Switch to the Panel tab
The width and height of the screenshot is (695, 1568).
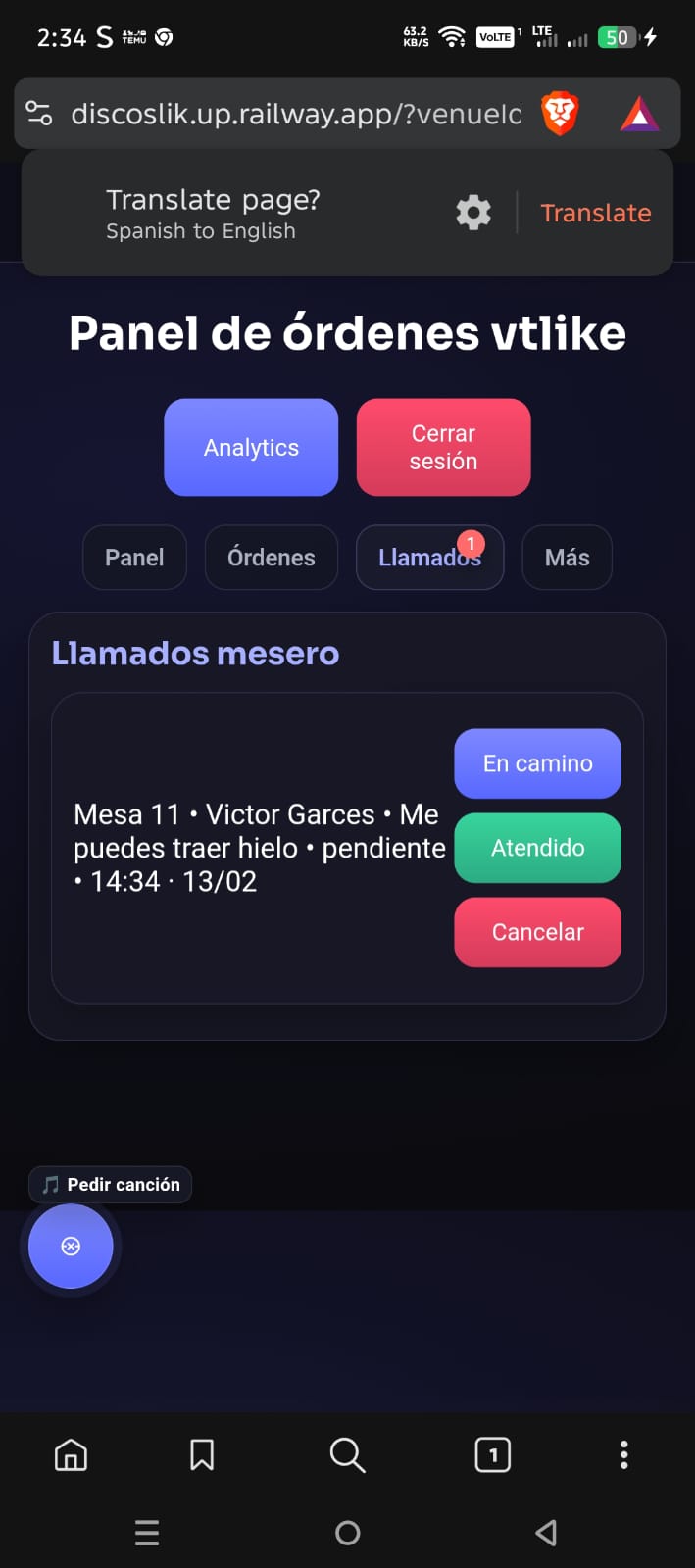pos(134,558)
